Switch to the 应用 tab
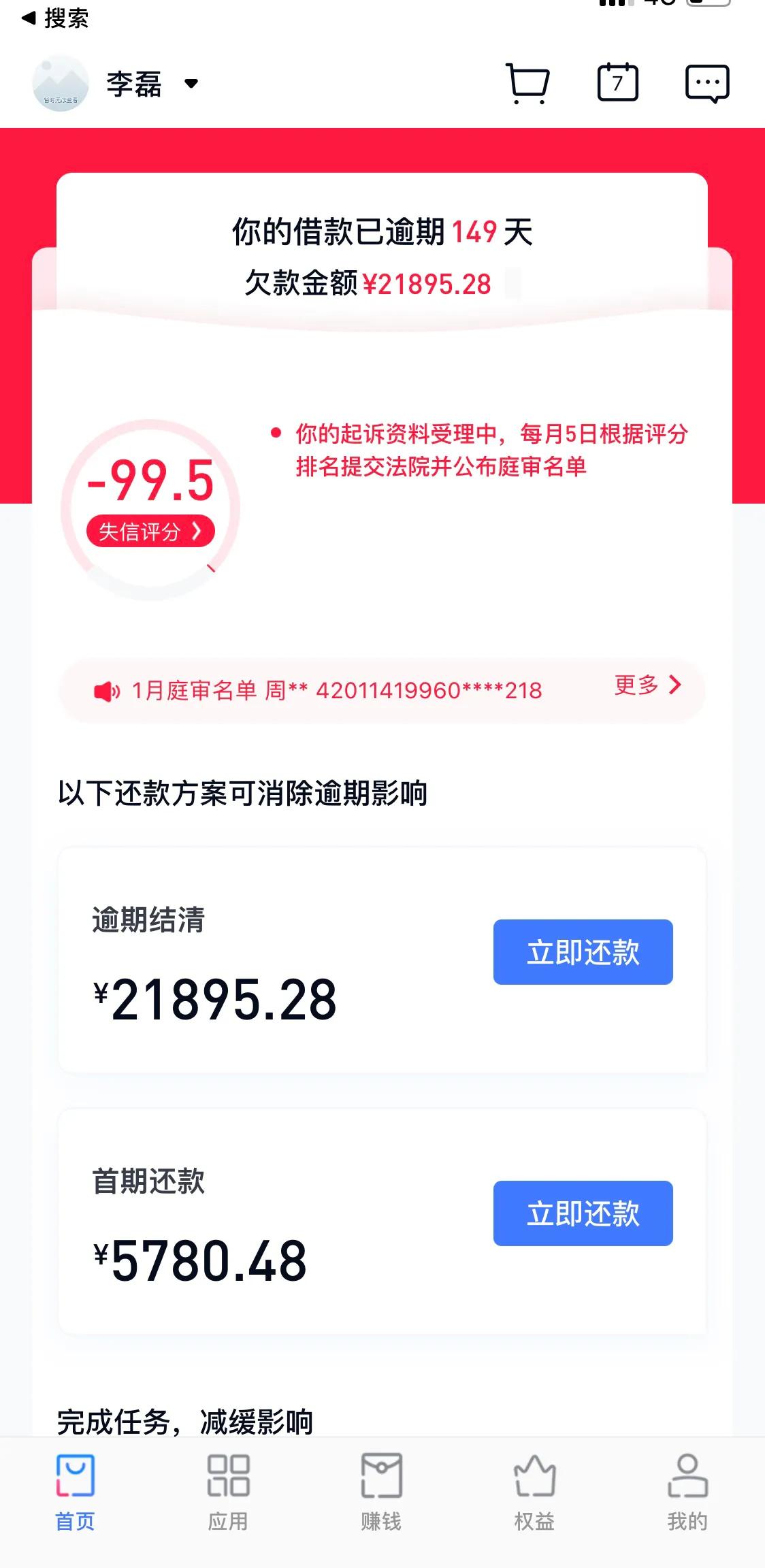Image resolution: width=765 pixels, height=1568 pixels. coord(228,1490)
